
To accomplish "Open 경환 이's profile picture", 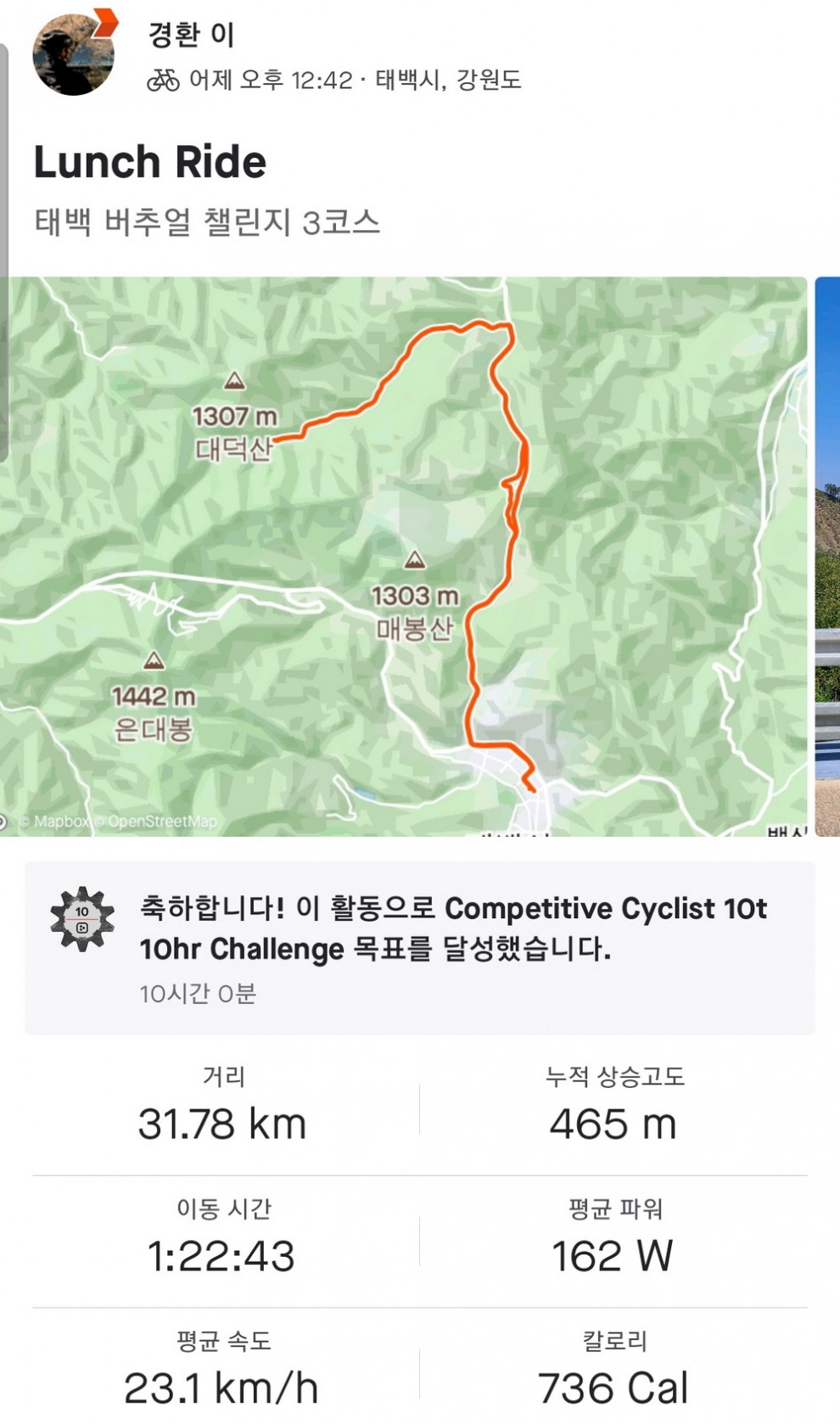I will tap(73, 54).
